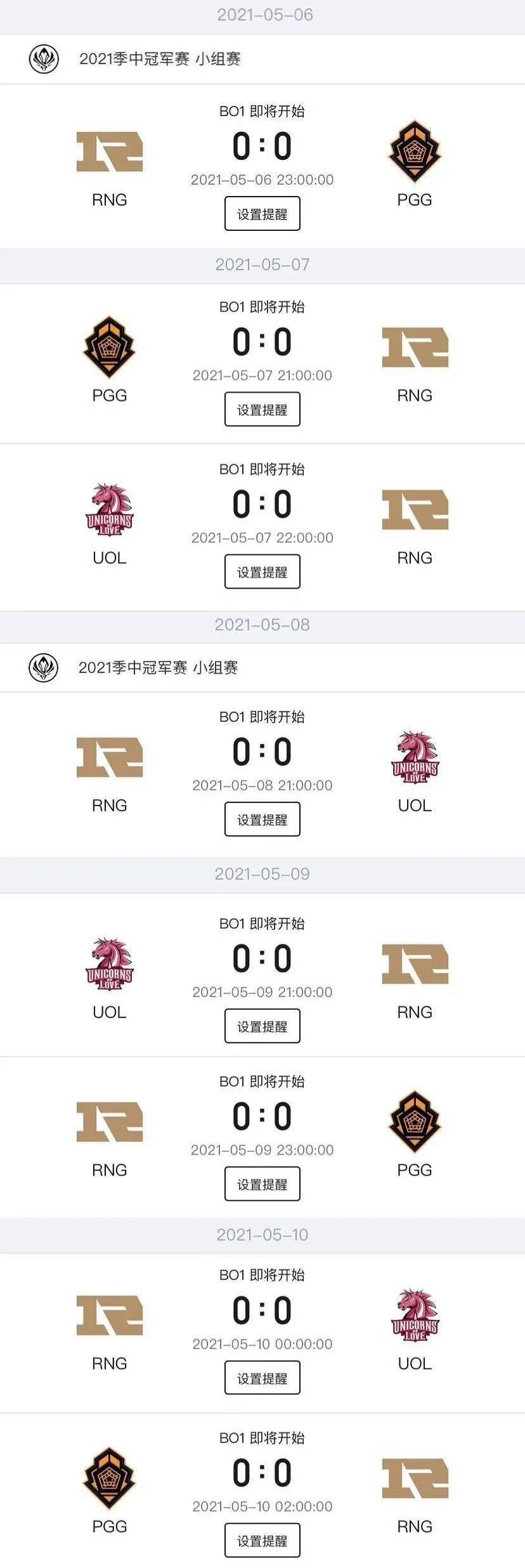This screenshot has height=1568, width=525.
Task: Open the MSI tournament icon next to 2021季中冠军赛
Action: click(43, 58)
